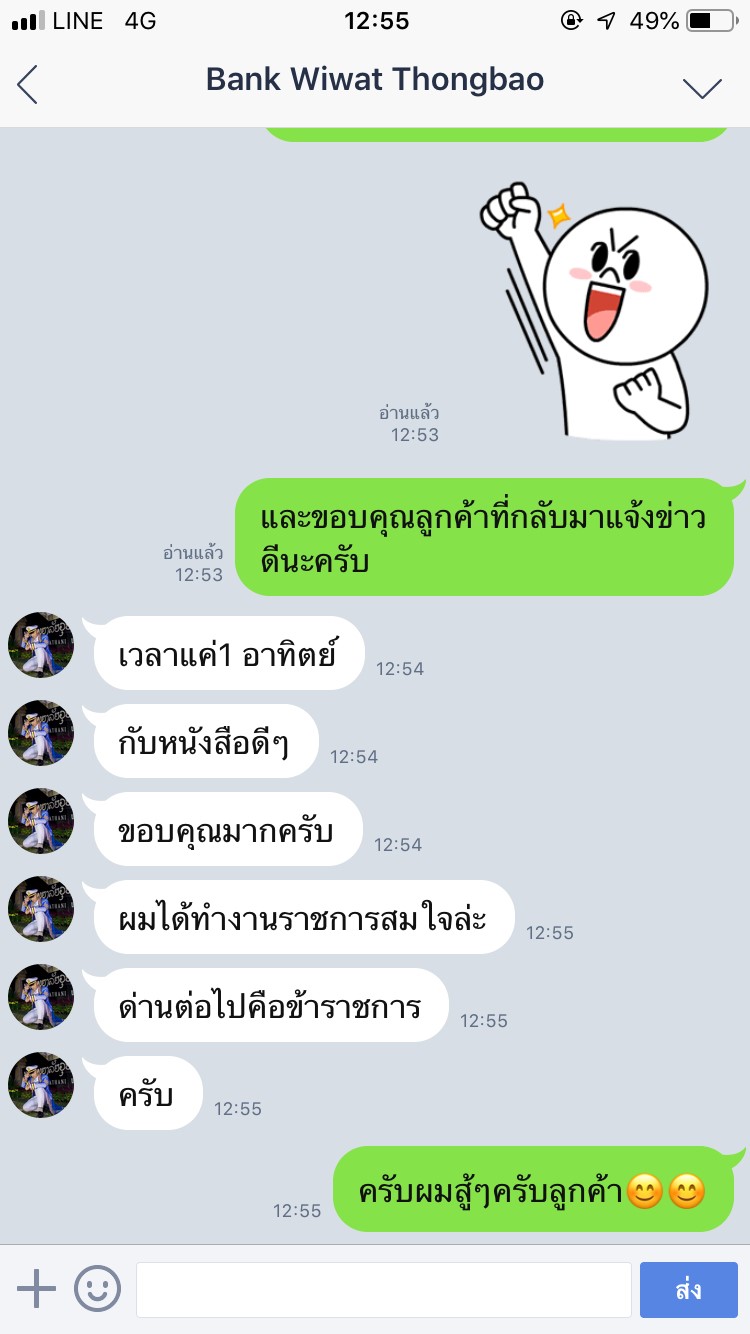Open the emoji and sticker picker
The width and height of the screenshot is (750, 1334).
tap(97, 1289)
